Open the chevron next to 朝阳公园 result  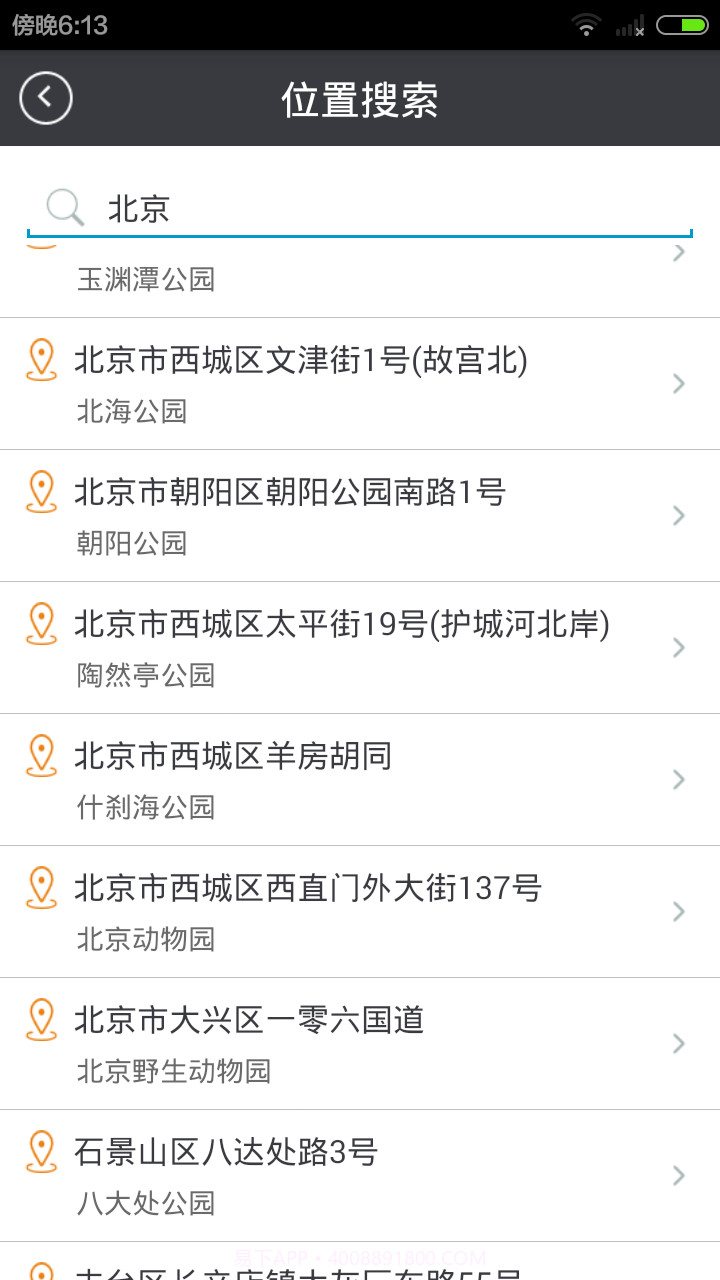coord(678,515)
